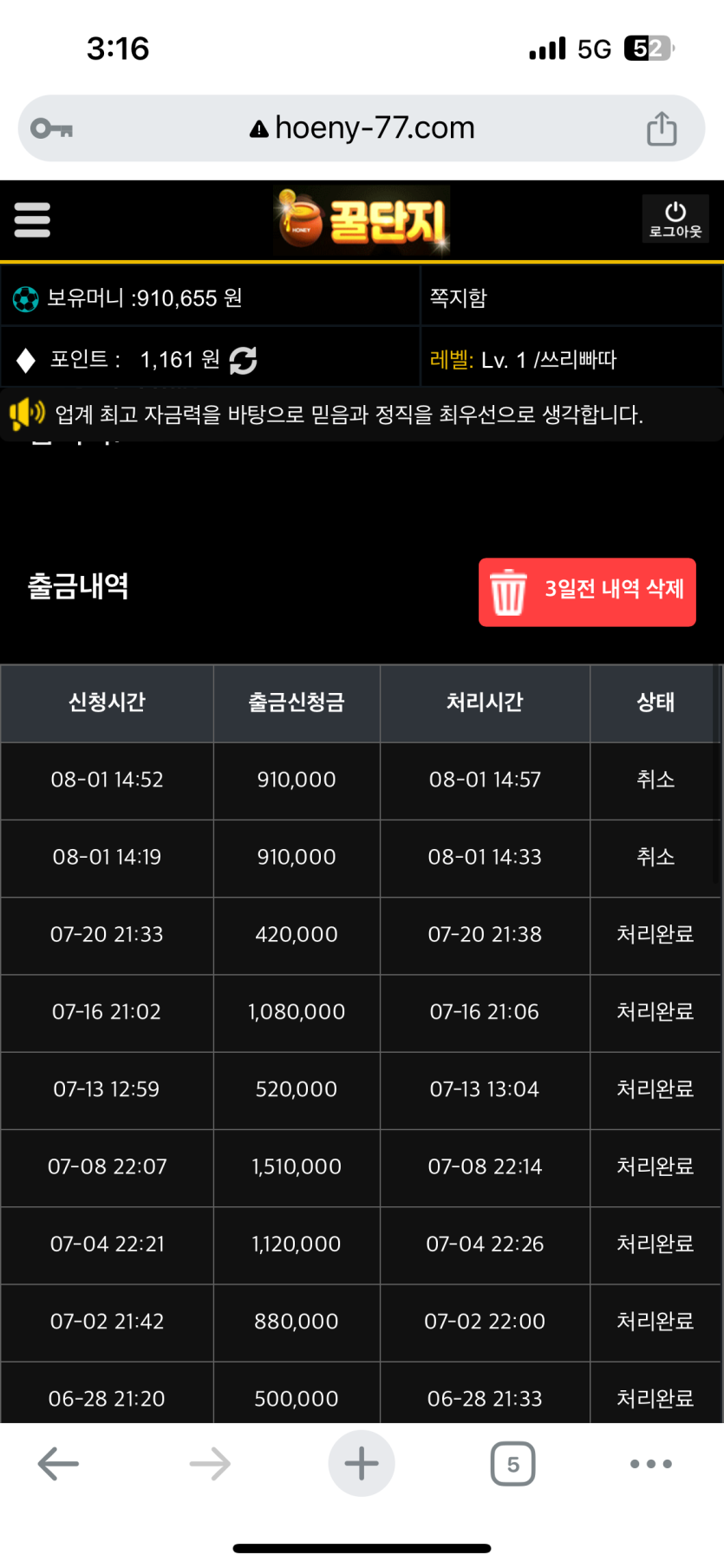Open the hamburger drawer menu

(x=32, y=219)
